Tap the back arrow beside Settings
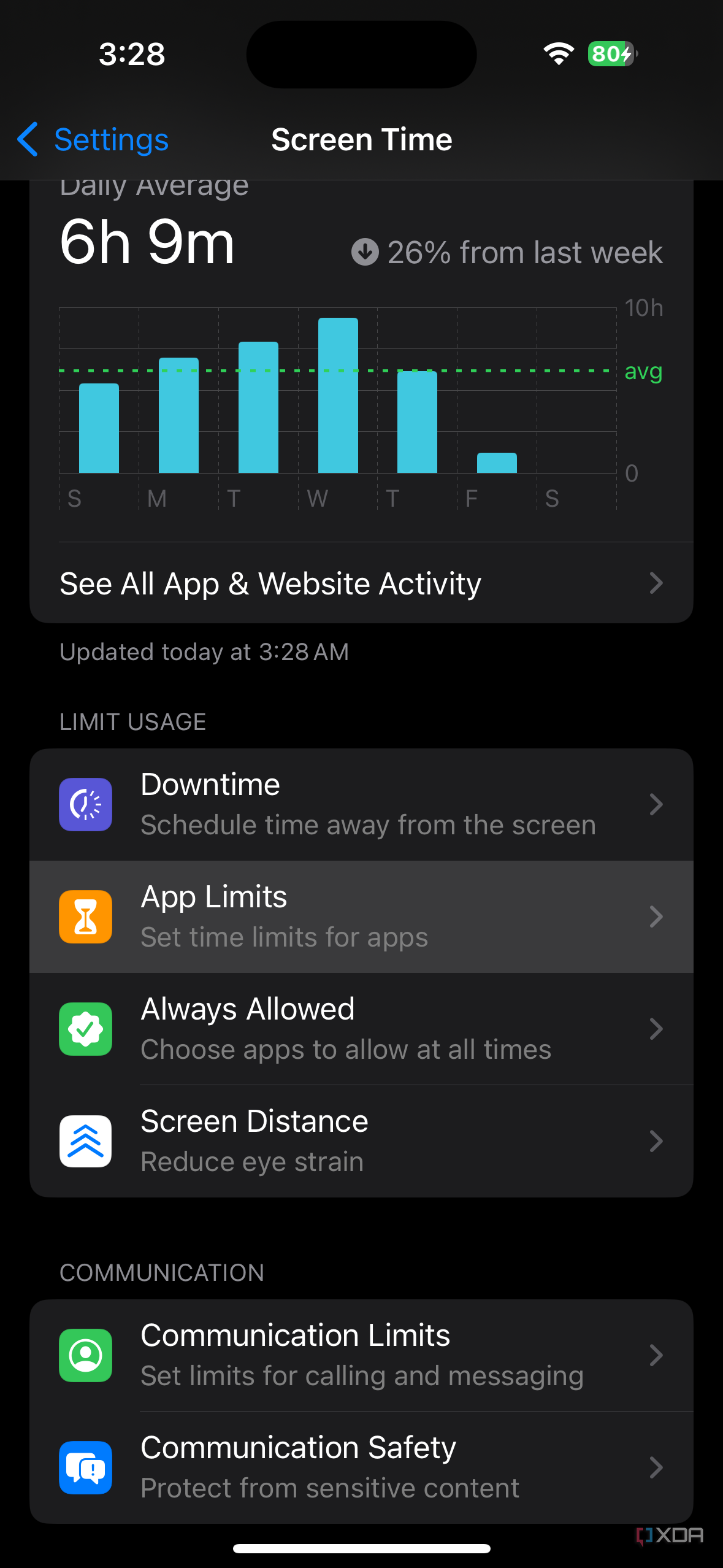The height and width of the screenshot is (1568, 723). pos(28,139)
